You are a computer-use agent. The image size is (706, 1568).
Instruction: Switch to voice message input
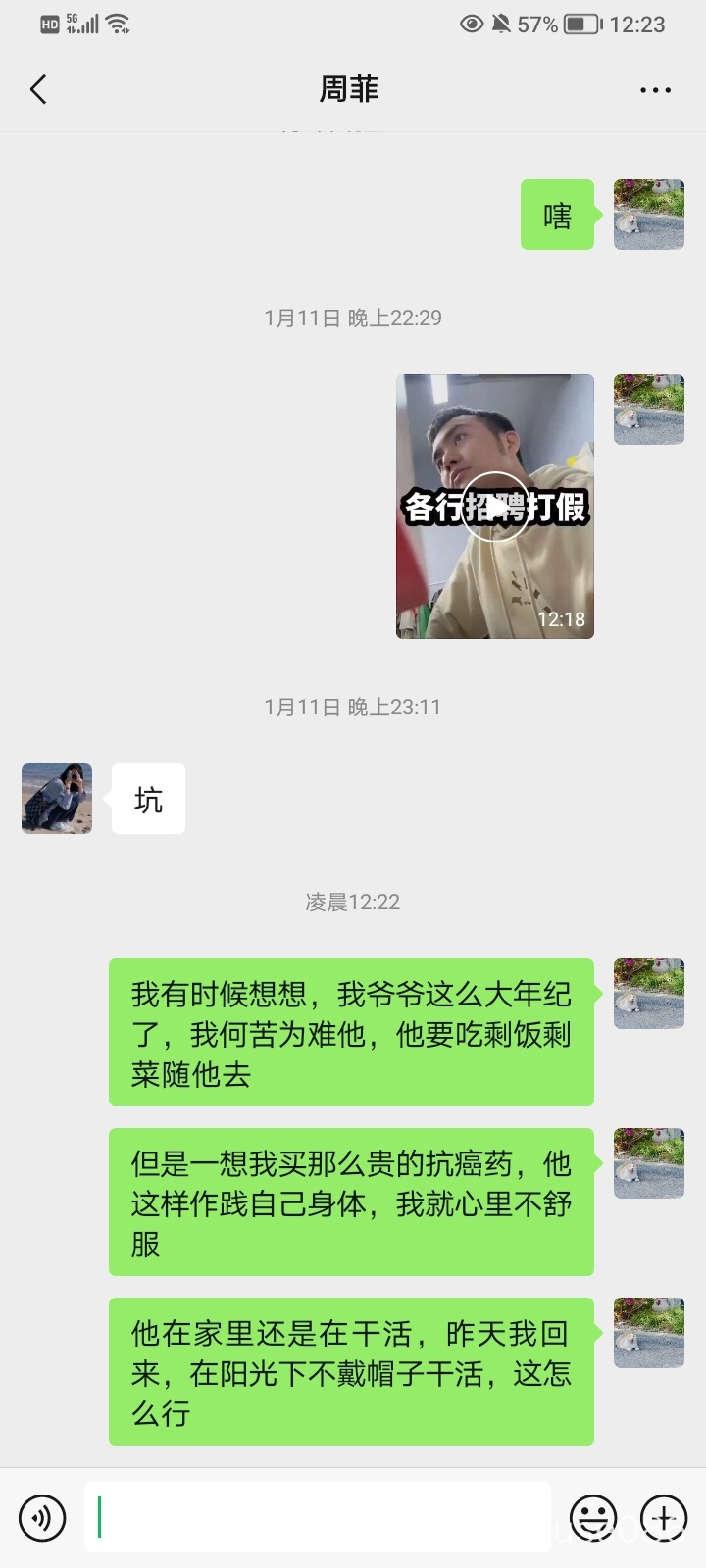(42, 1518)
